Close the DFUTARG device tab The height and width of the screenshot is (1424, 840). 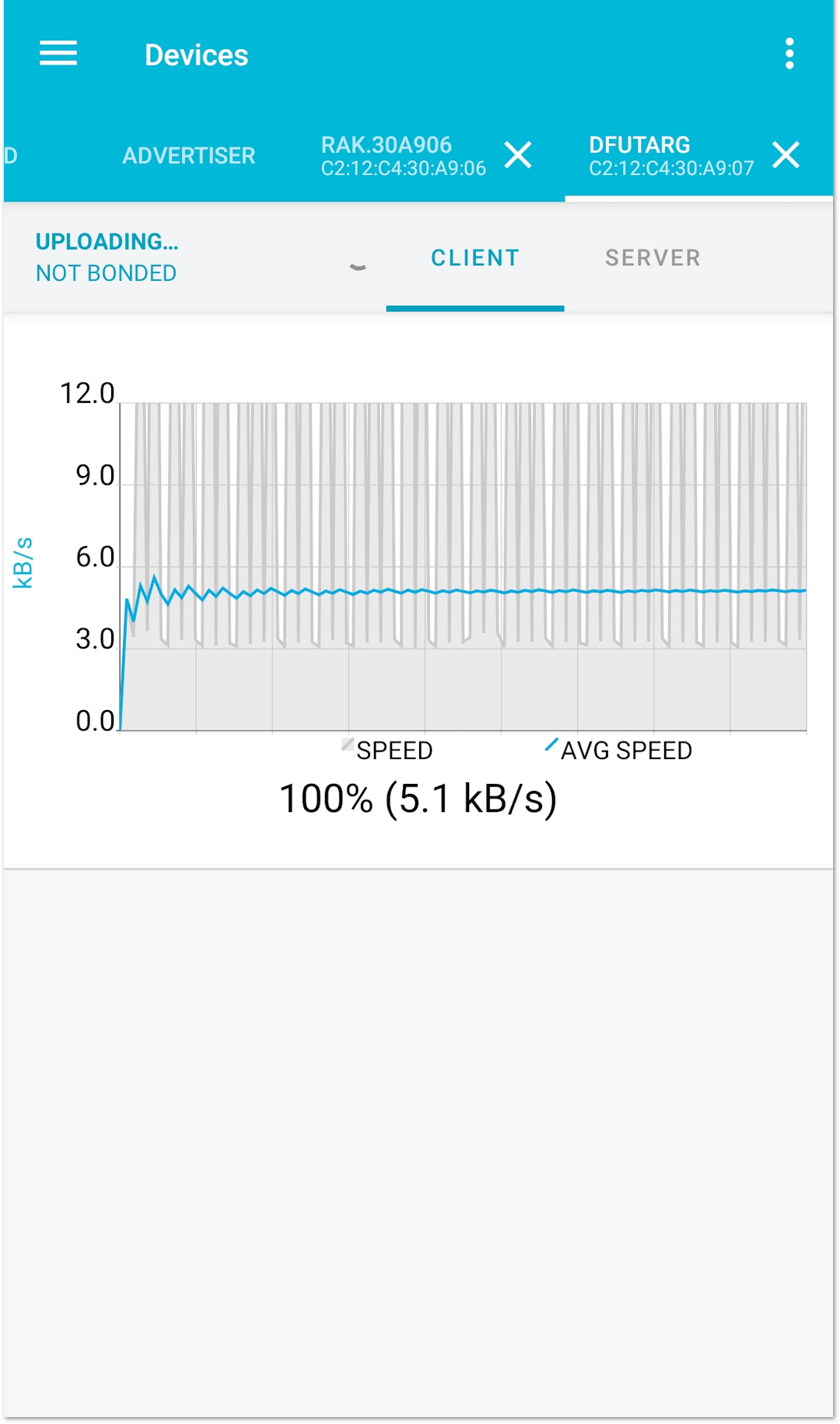786,155
